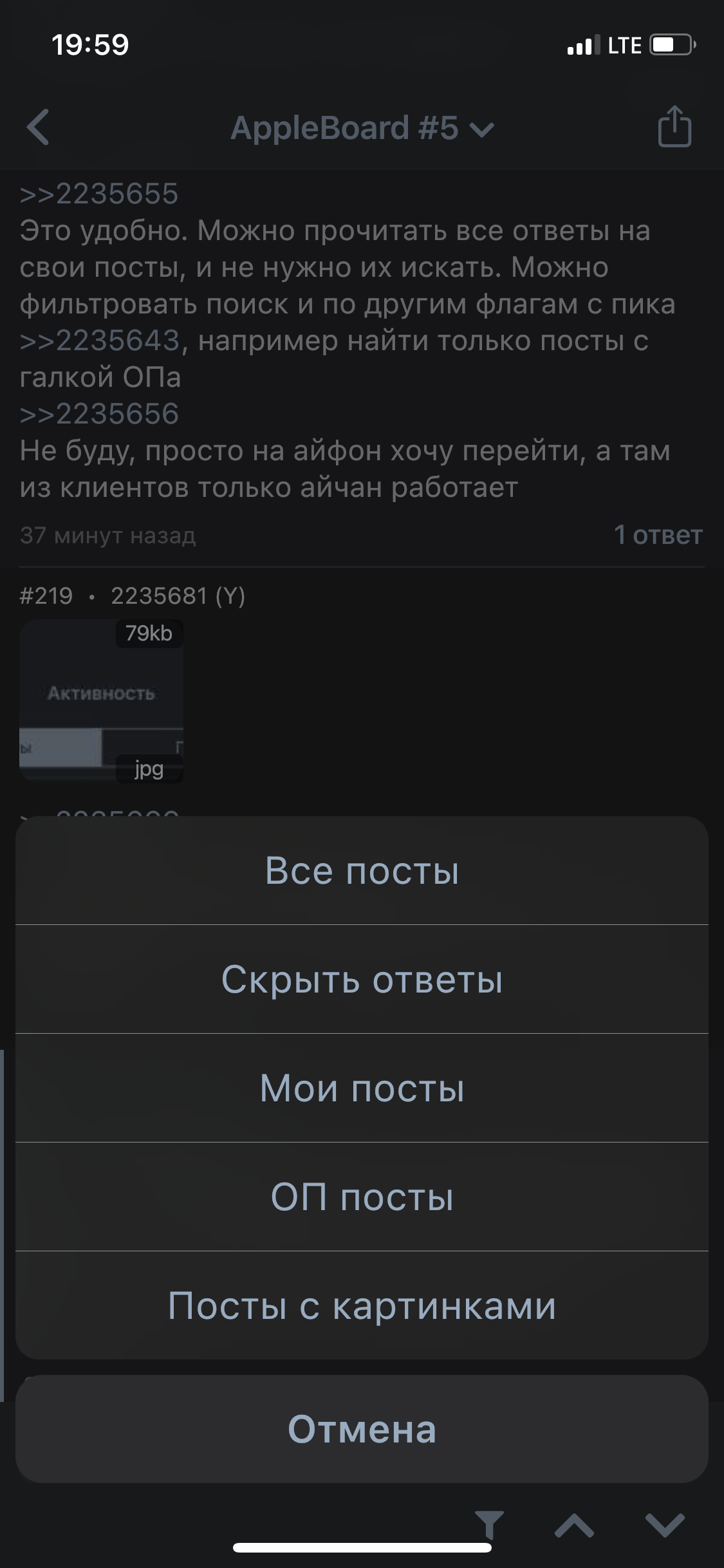Filter by 'Мои посты'
Image resolution: width=724 pixels, height=1568 pixels.
point(362,1088)
